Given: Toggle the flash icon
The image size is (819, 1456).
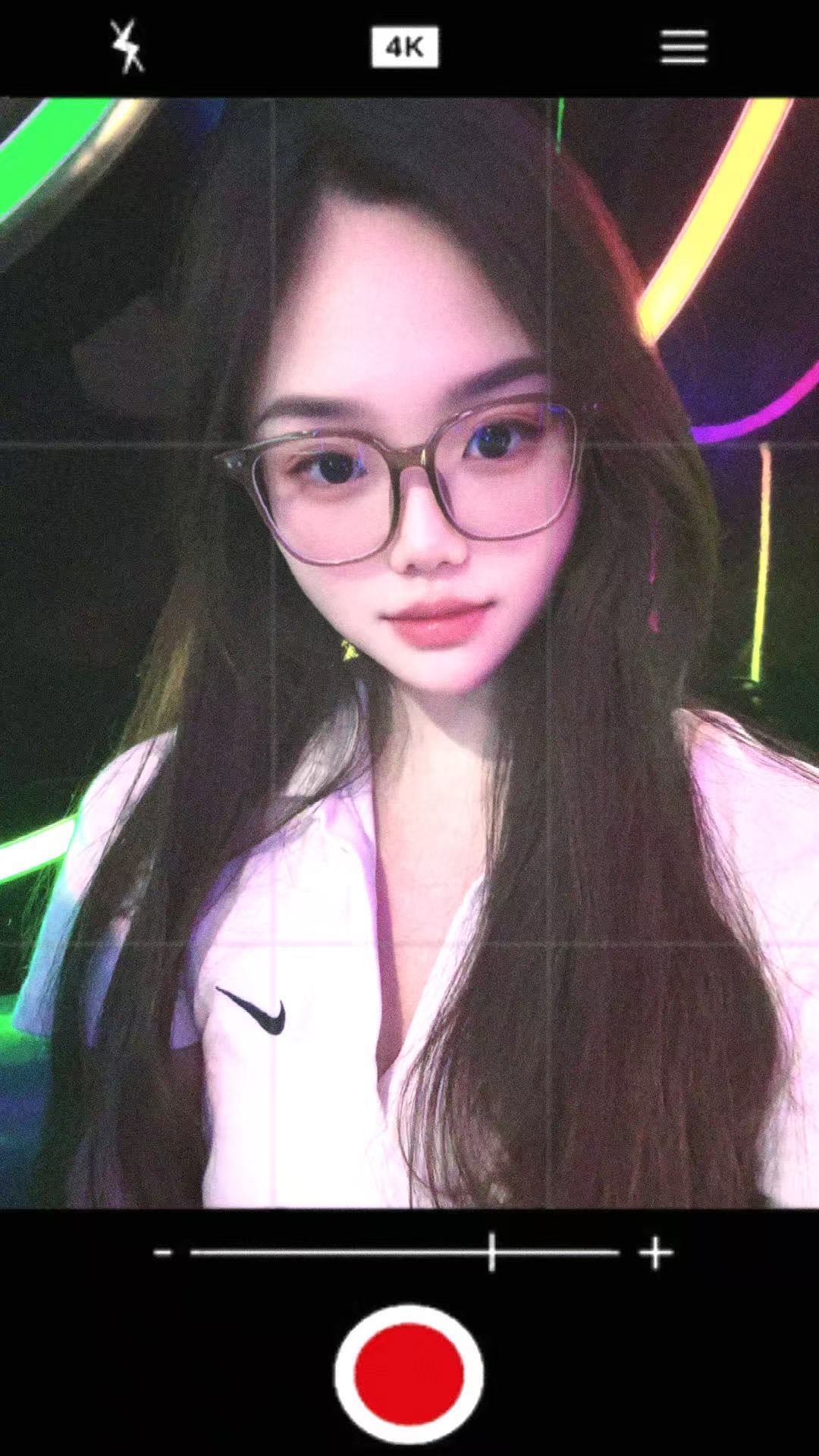Looking at the screenshot, I should (127, 47).
